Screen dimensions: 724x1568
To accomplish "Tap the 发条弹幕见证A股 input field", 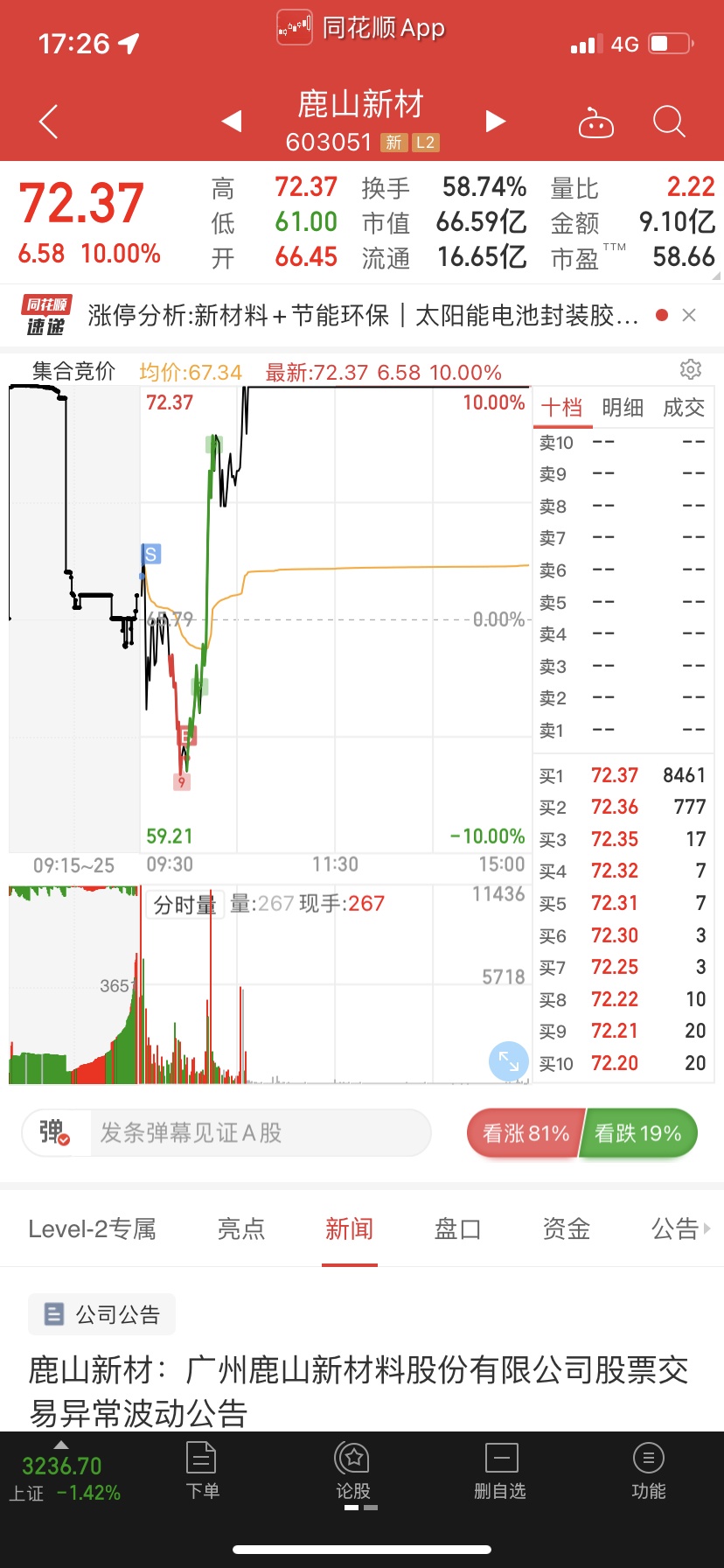I will pos(261,1133).
